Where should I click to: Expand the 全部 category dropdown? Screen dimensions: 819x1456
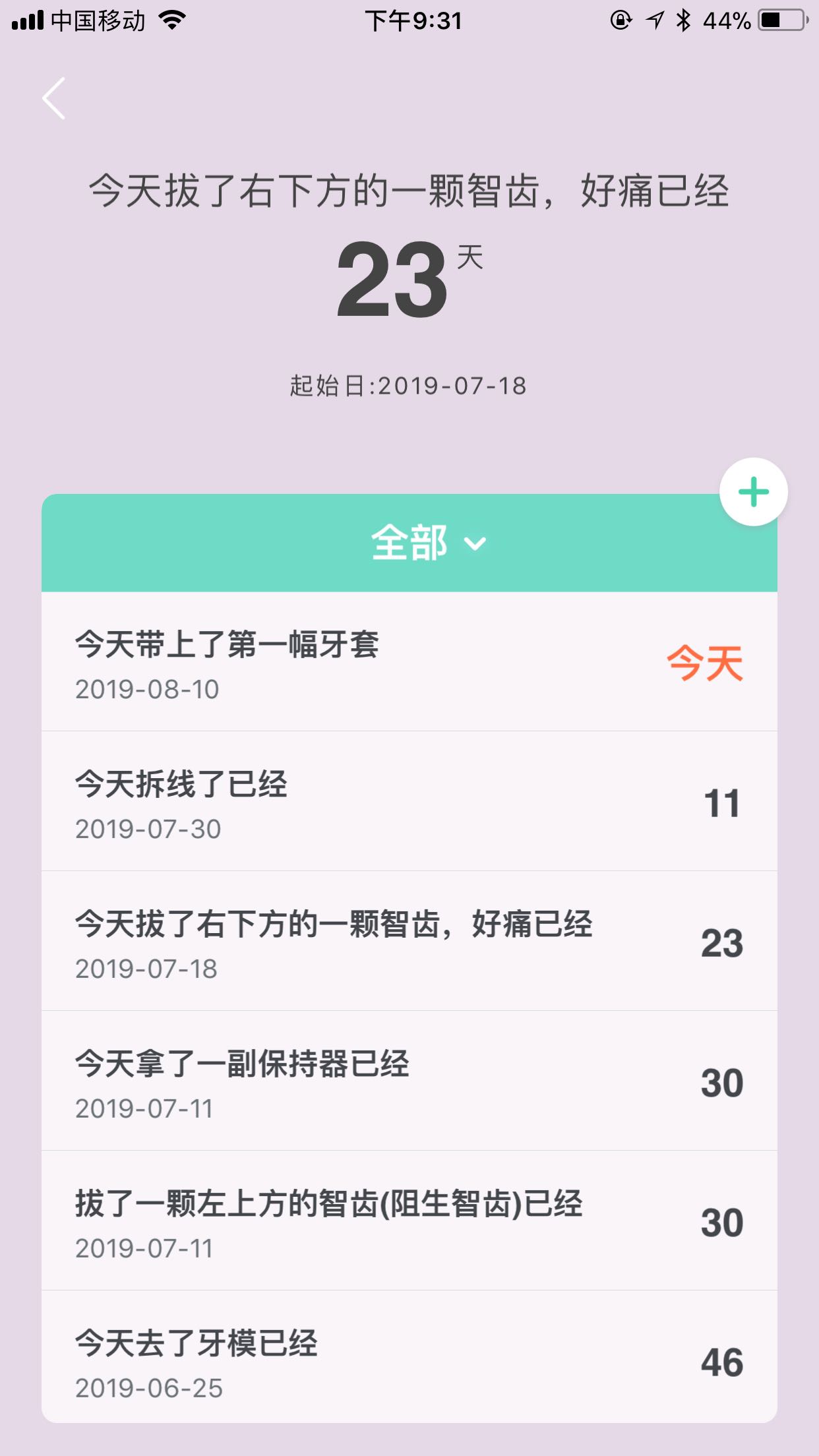(429, 543)
